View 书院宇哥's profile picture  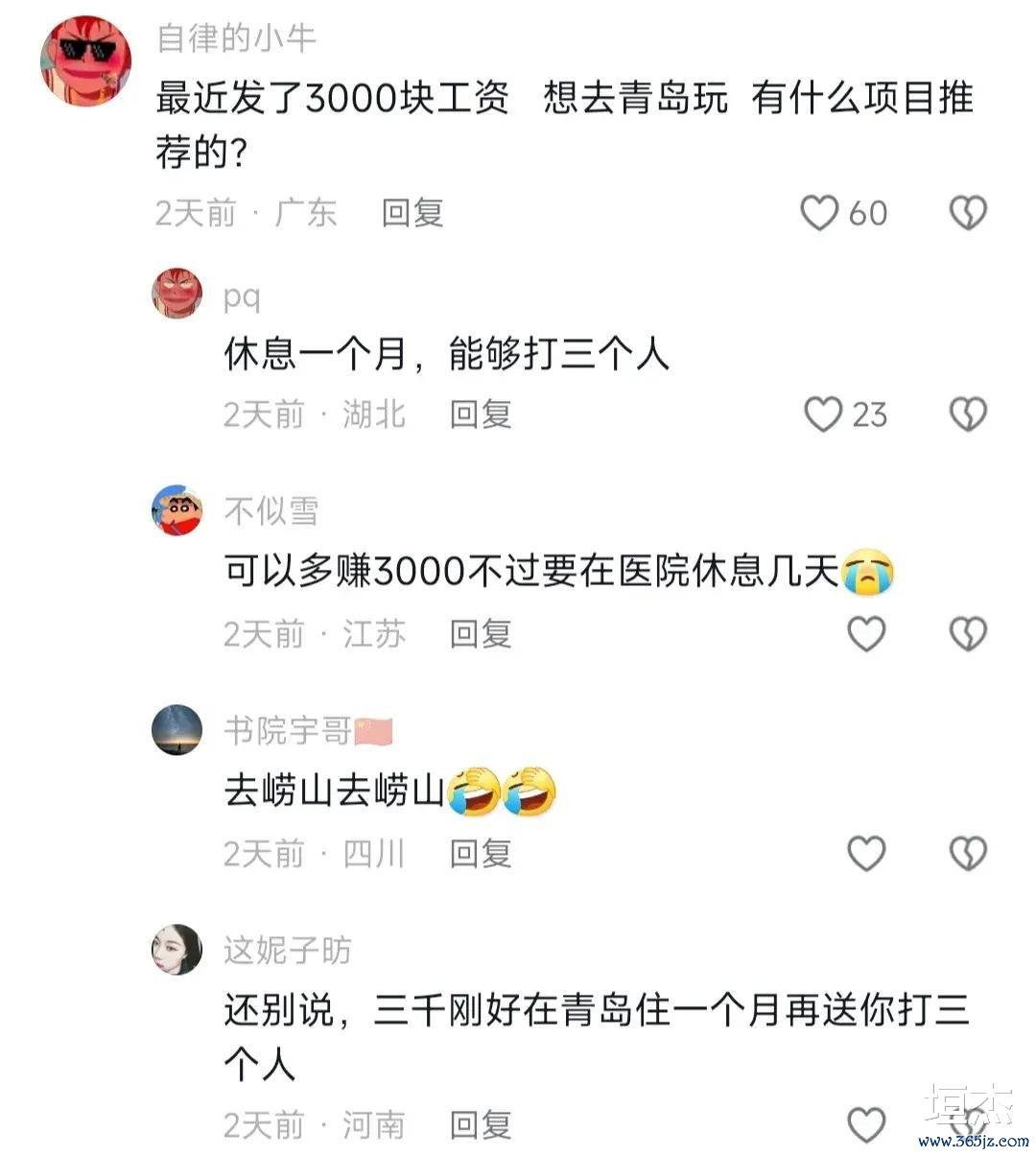click(177, 730)
